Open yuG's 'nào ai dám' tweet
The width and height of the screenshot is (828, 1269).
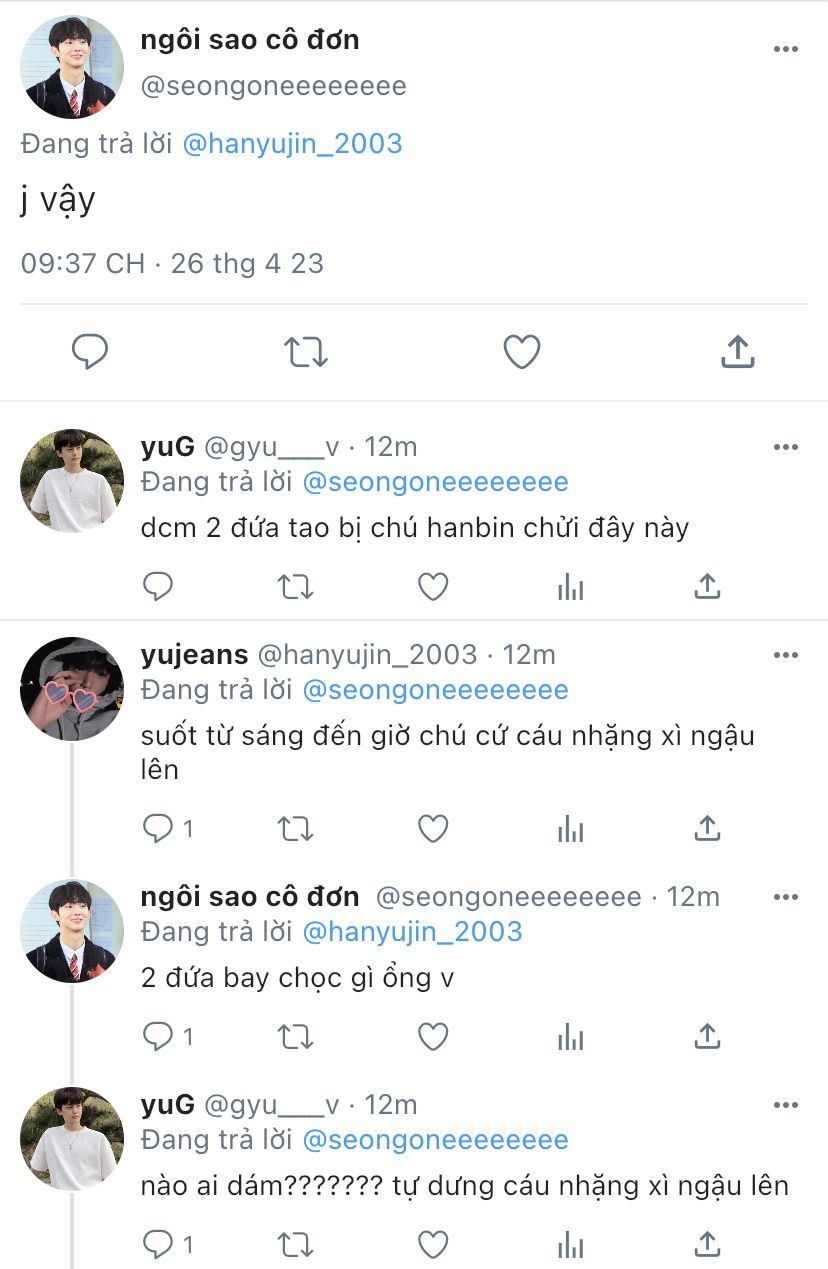(465, 1187)
